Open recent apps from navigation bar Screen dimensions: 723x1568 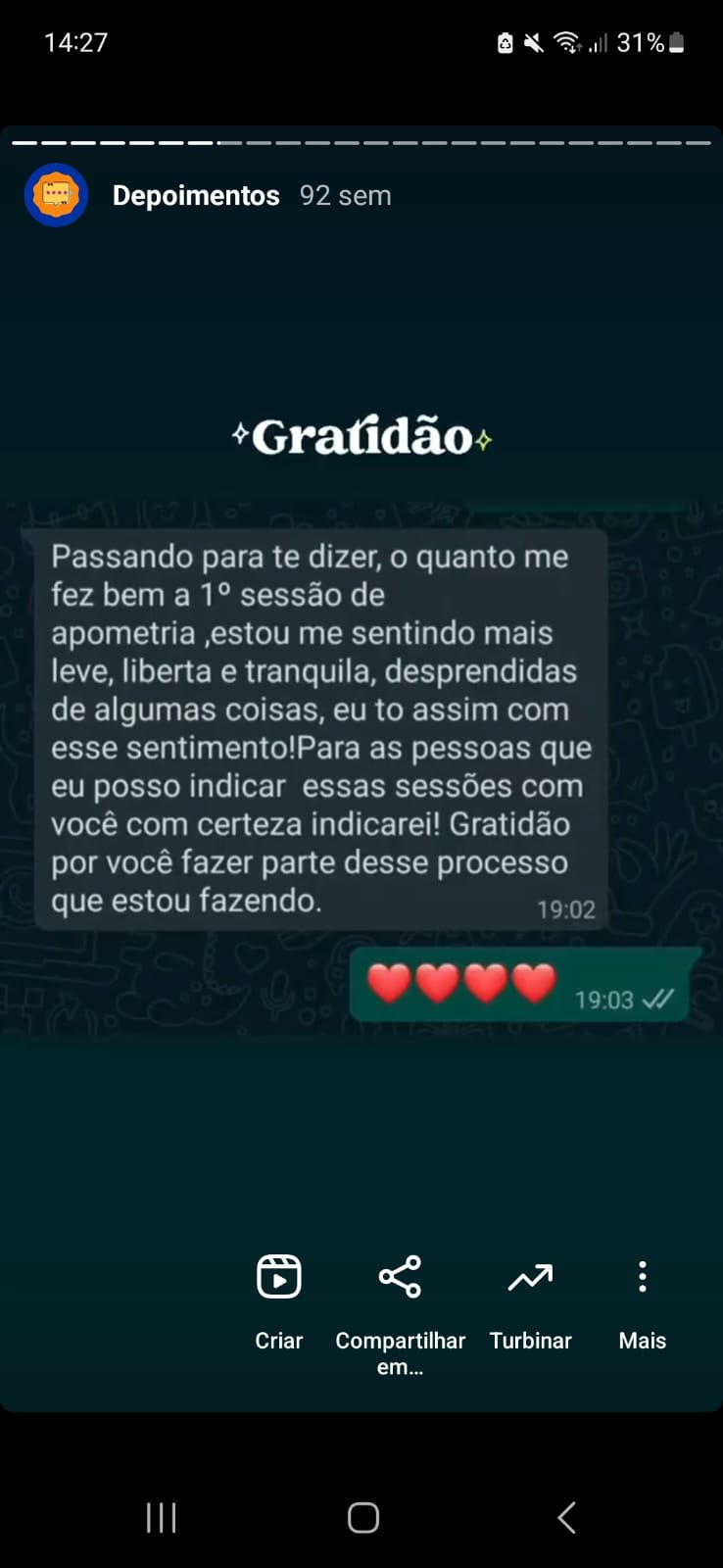161,1517
